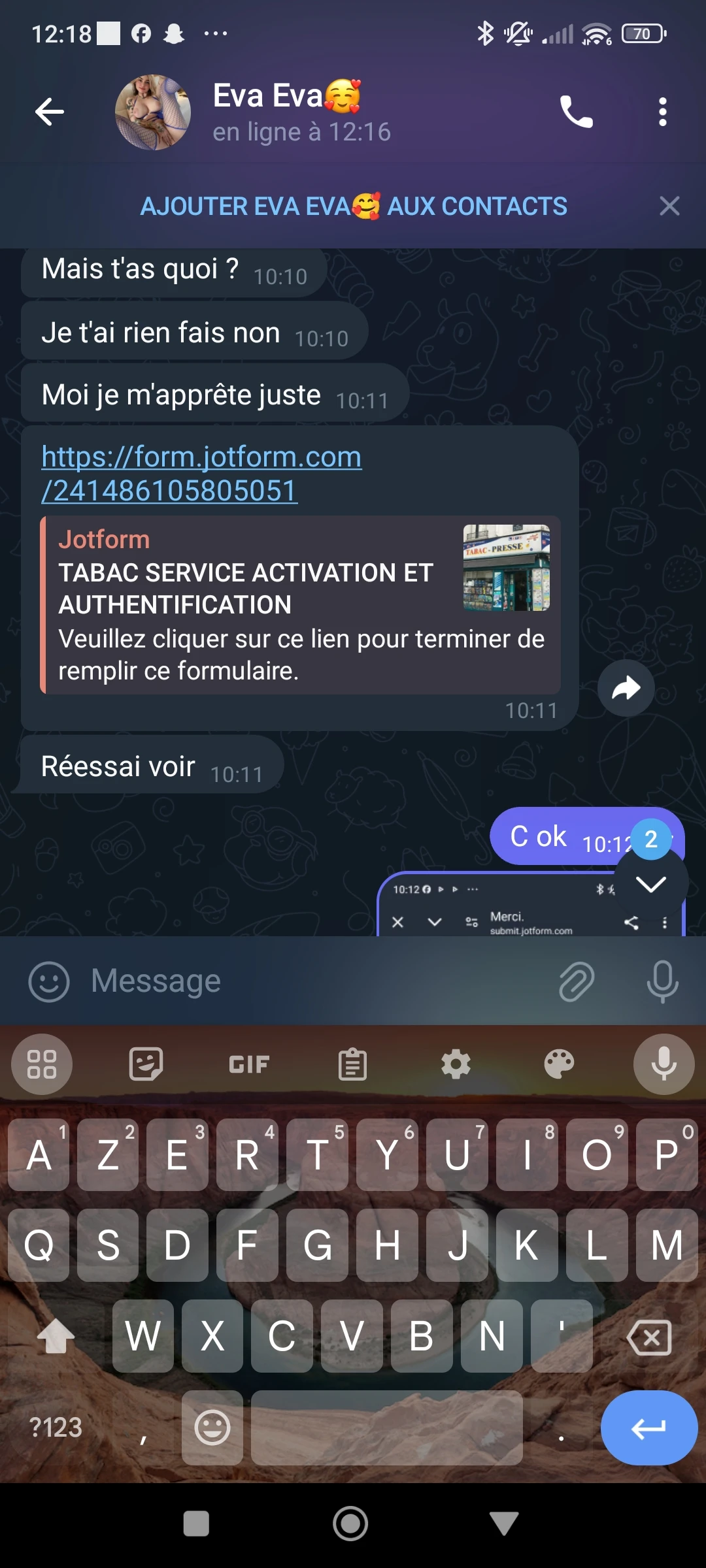Jump to newest messages with the down chevron

pos(651,883)
